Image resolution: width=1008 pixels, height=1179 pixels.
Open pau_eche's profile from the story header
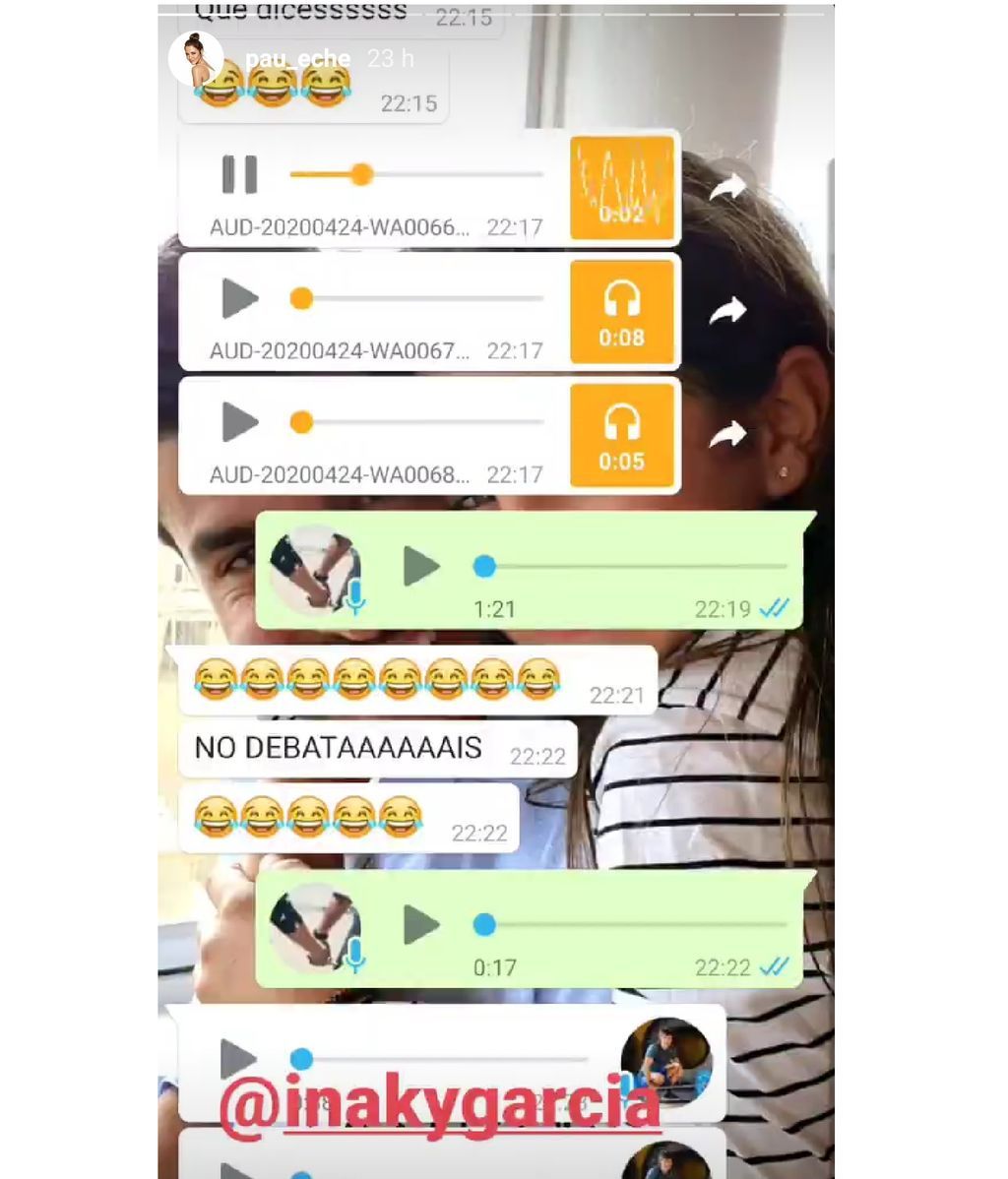point(296,59)
